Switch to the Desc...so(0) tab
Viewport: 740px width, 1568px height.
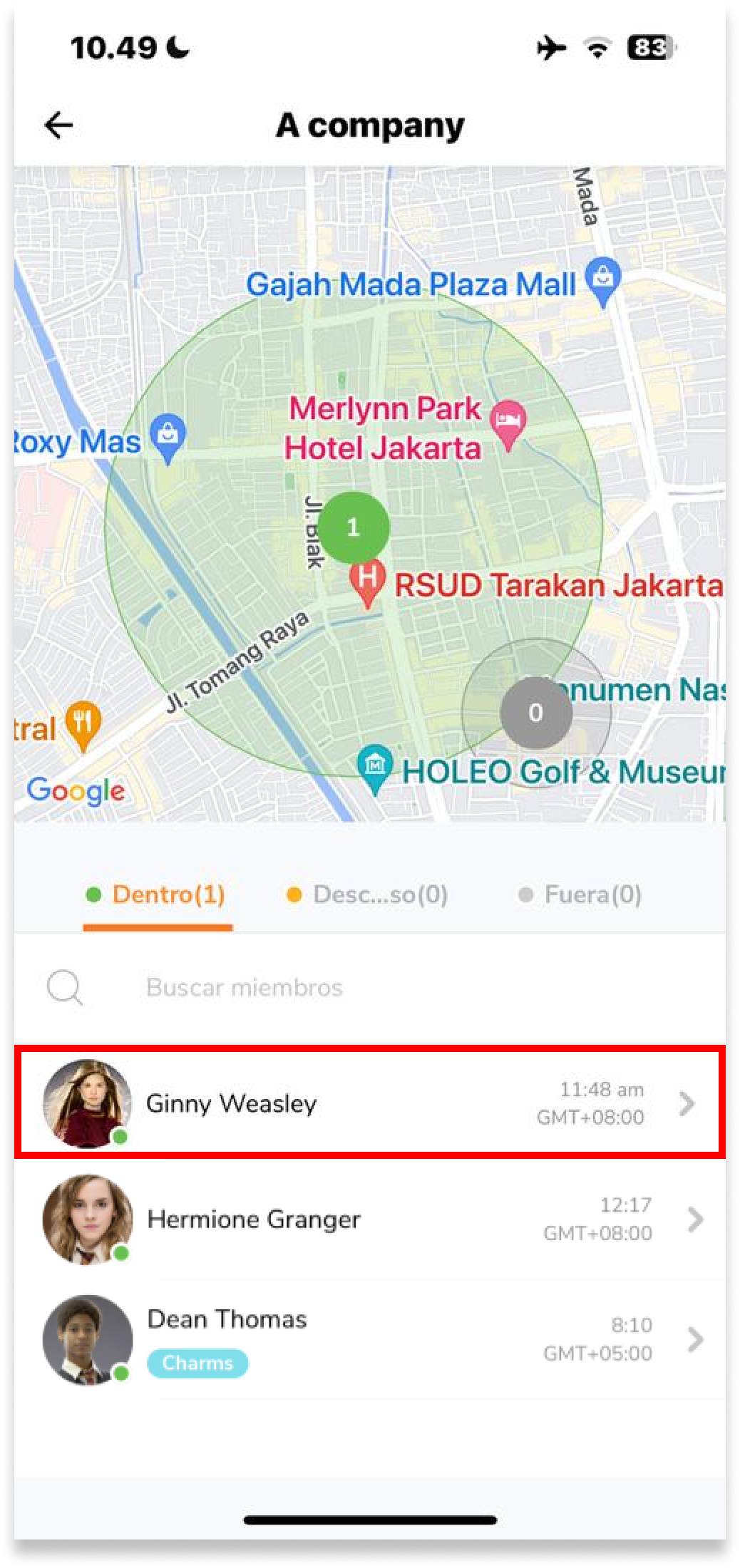click(367, 894)
